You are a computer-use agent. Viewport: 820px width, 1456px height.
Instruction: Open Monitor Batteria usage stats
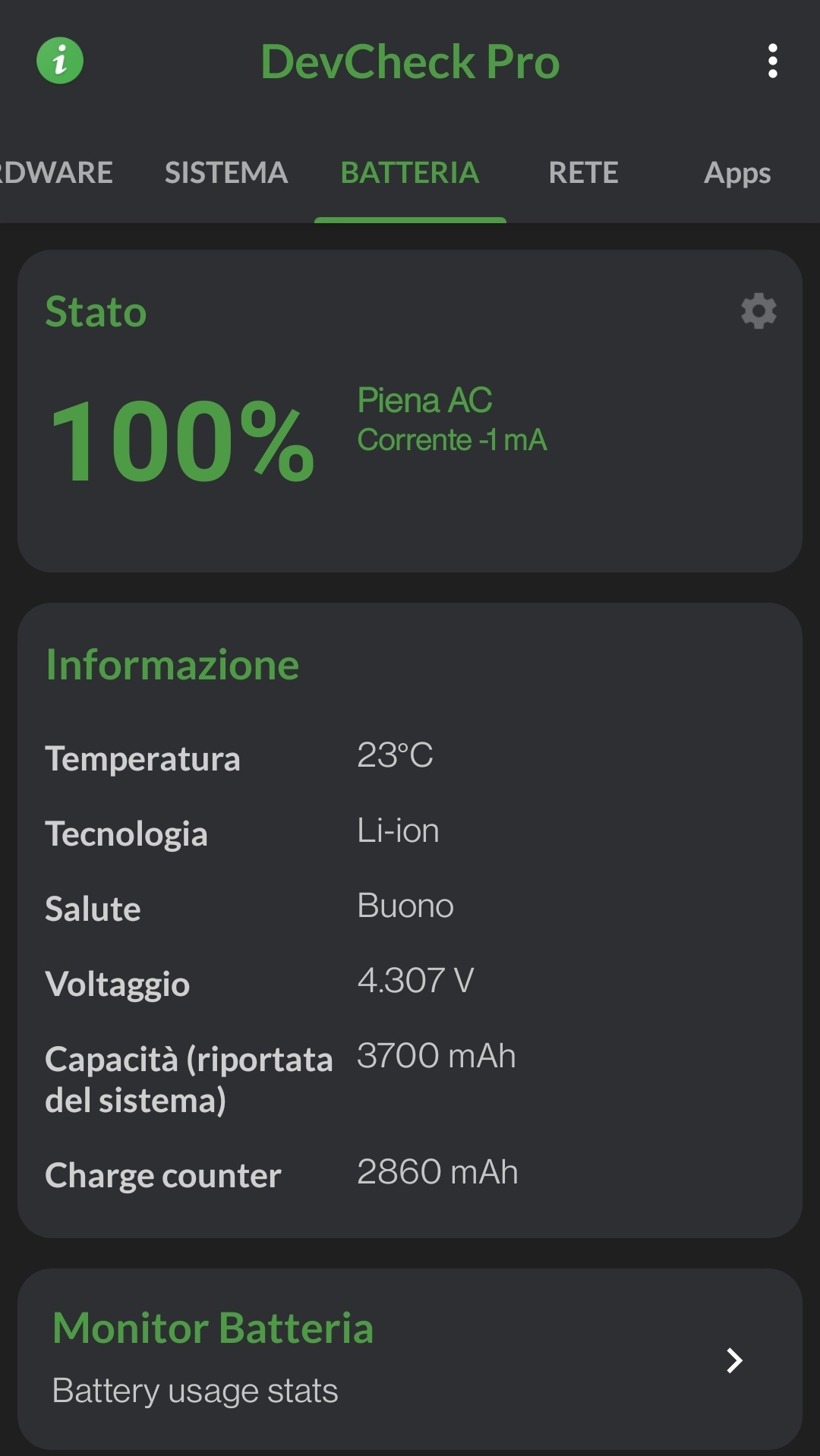click(x=410, y=1359)
